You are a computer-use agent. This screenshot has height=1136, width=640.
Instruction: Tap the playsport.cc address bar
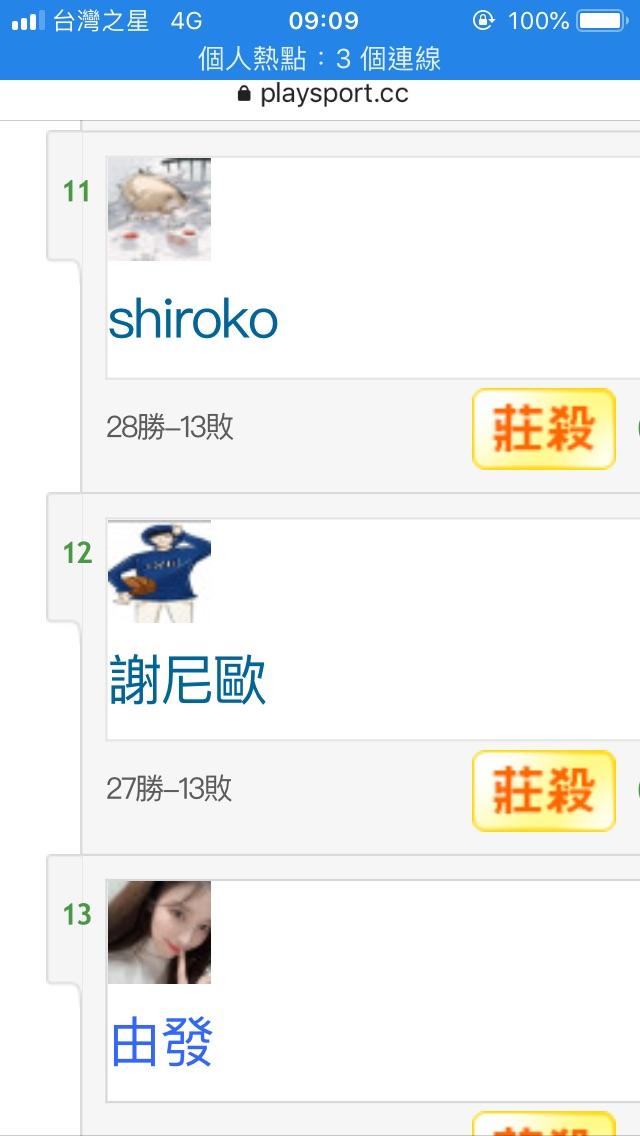322,94
